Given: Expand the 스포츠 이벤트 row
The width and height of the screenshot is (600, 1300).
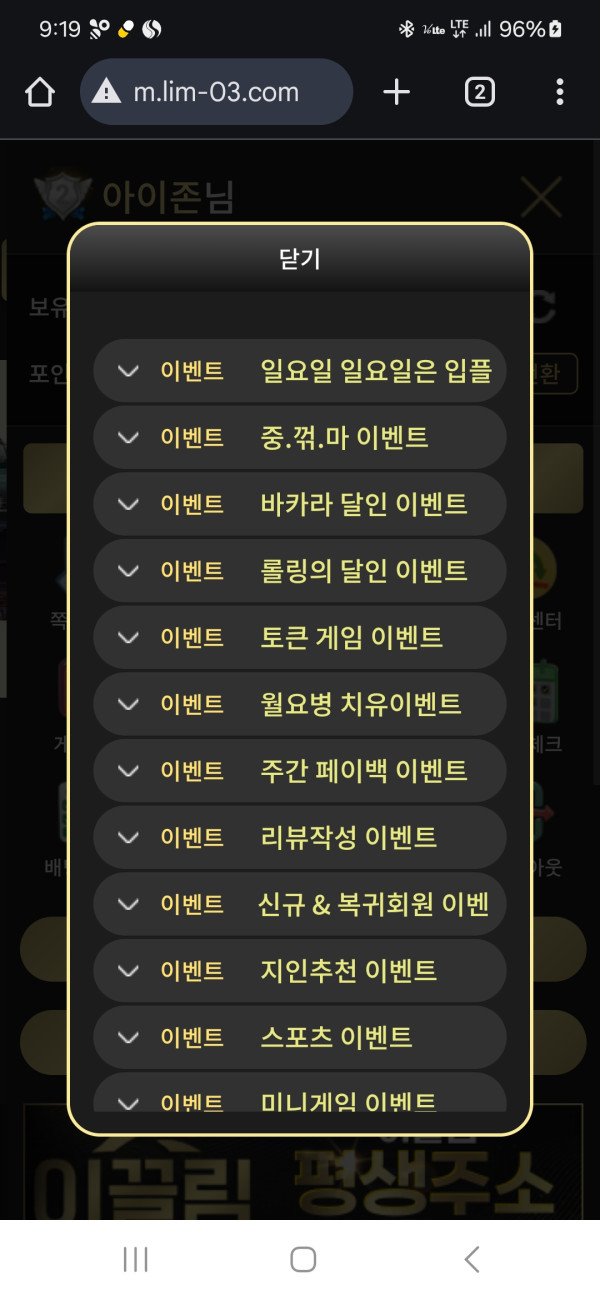Looking at the screenshot, I should (299, 1037).
